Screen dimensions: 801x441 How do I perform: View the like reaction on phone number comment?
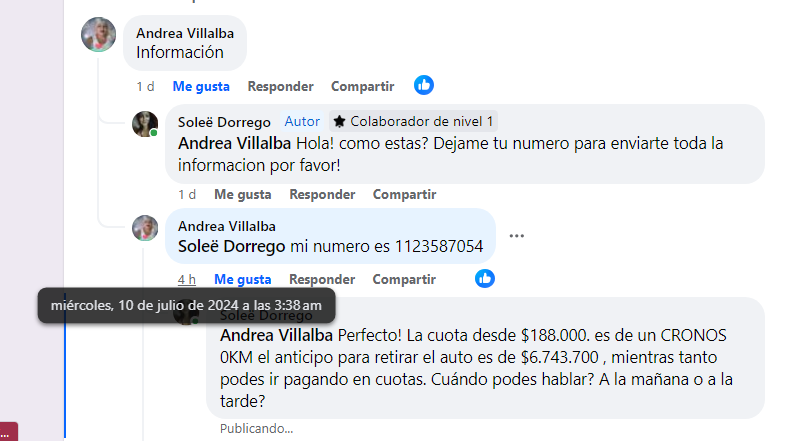(485, 279)
